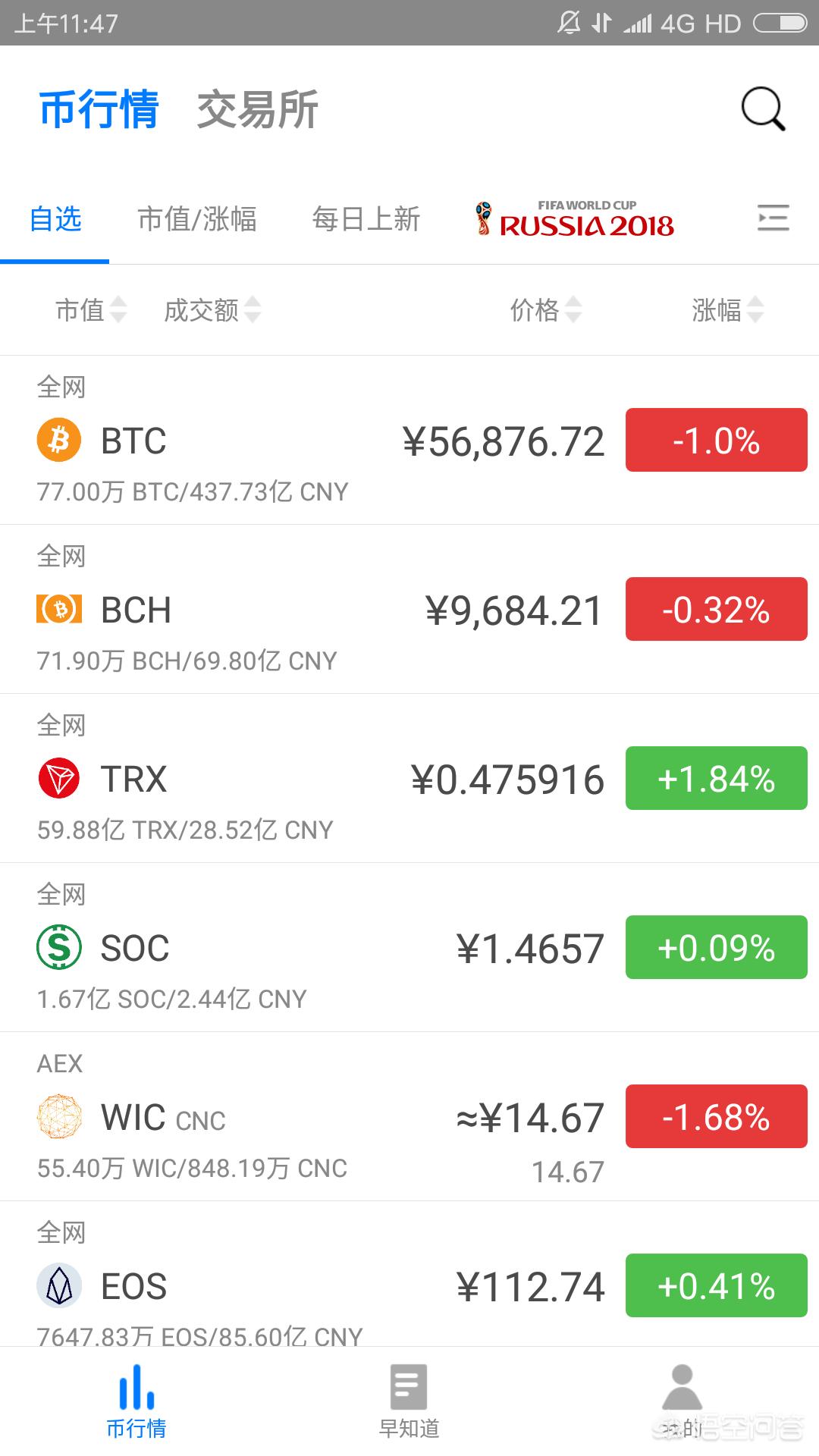
Task: Open the SOC coin row
Action: tap(409, 947)
